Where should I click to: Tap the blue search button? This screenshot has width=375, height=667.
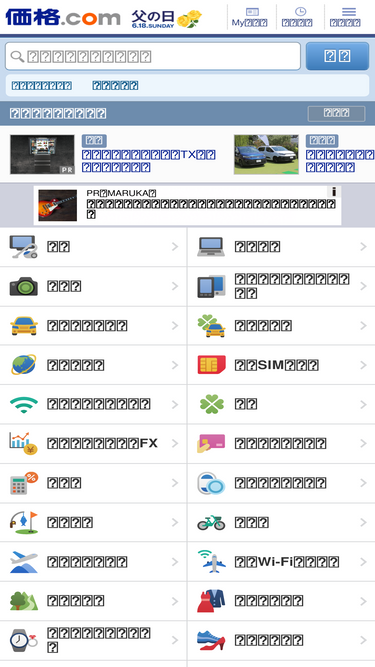337,56
